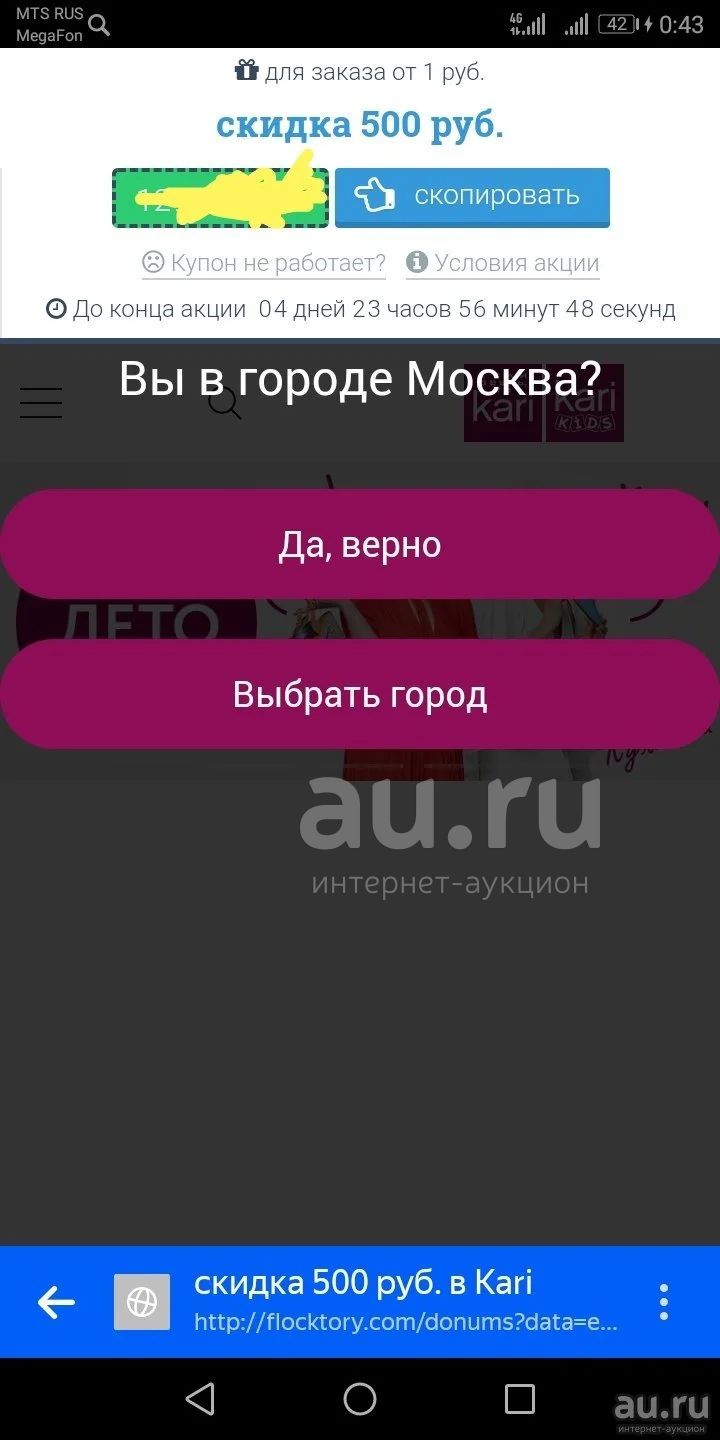Tap Выбрать город to pick another city
Viewport: 720px width, 1440px height.
coord(360,694)
